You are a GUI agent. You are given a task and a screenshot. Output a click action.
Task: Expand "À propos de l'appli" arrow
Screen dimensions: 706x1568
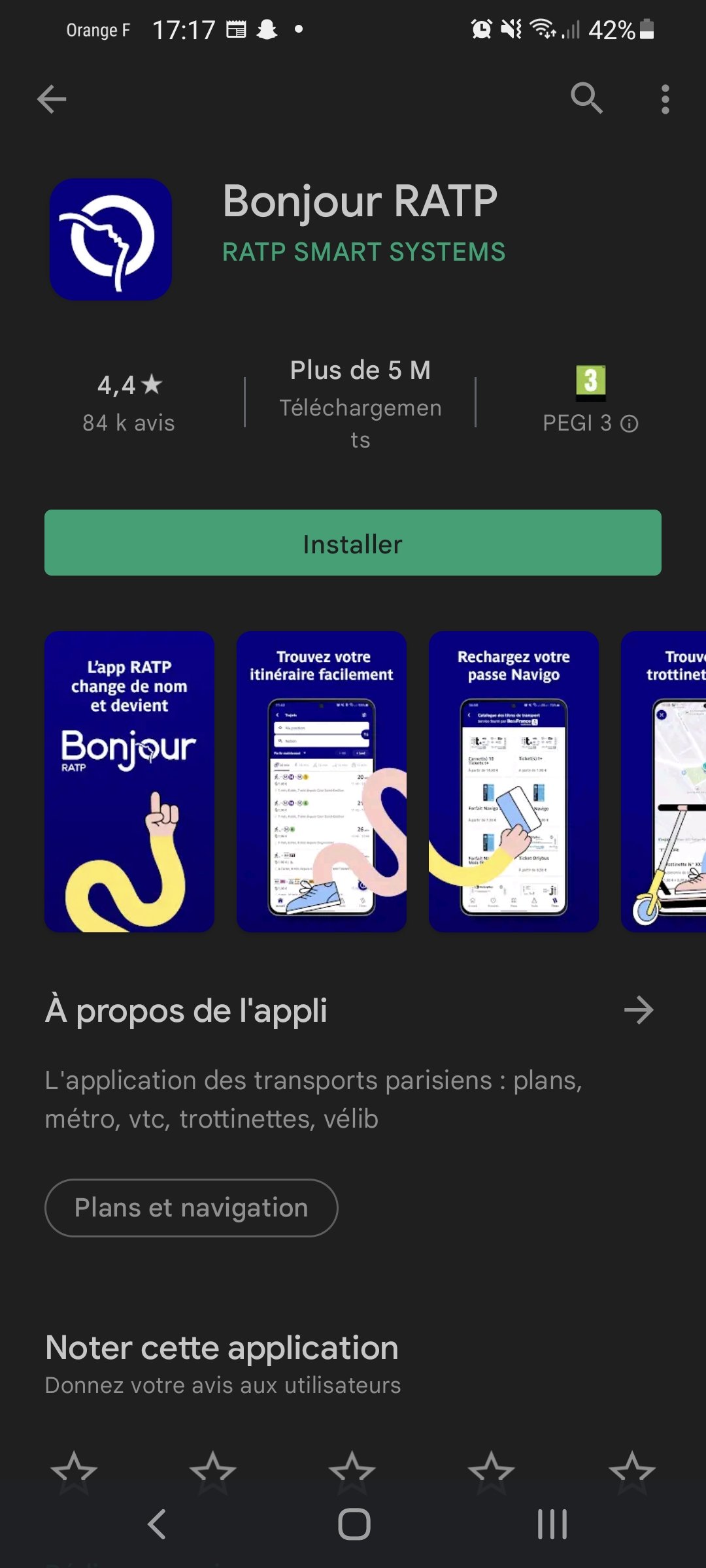tap(639, 1010)
